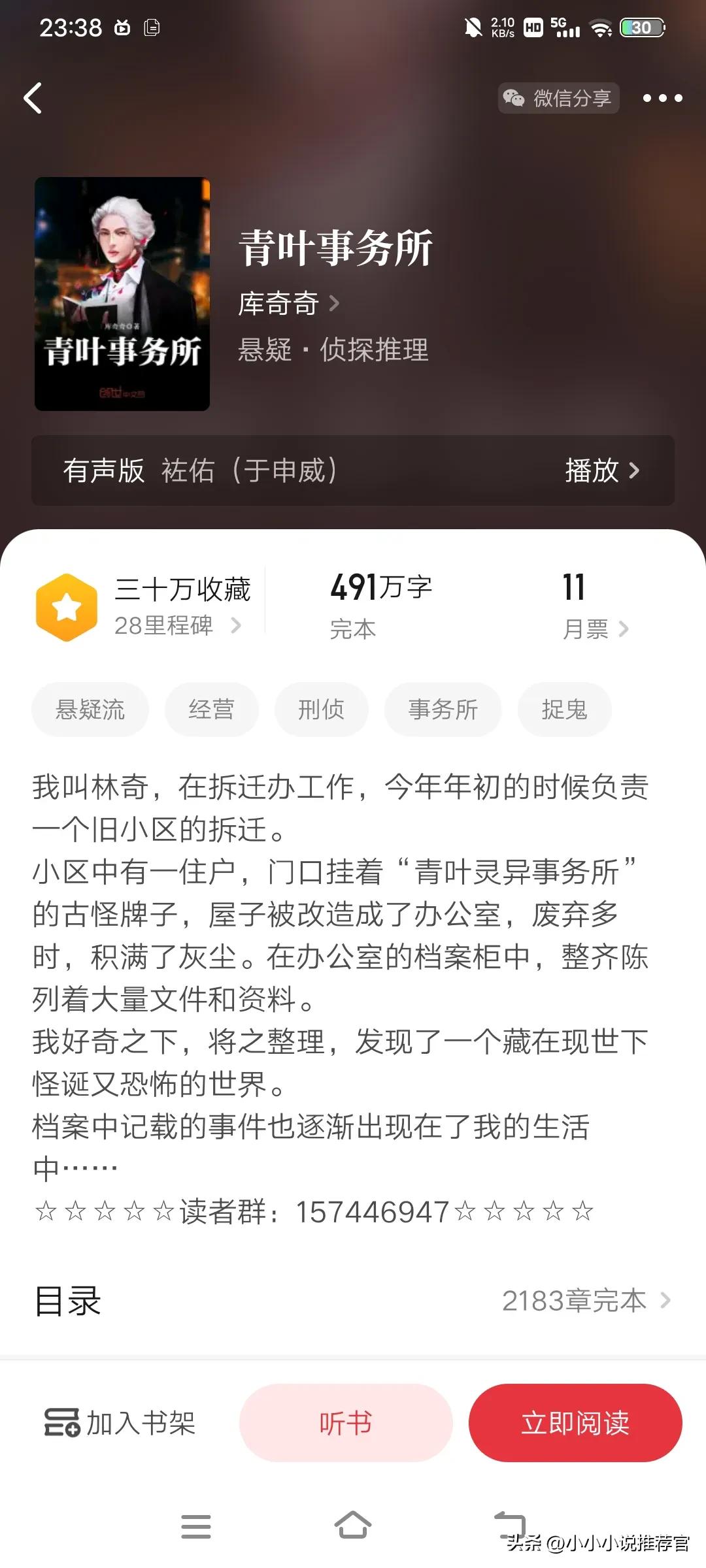Select the 经营 tag

(211, 710)
